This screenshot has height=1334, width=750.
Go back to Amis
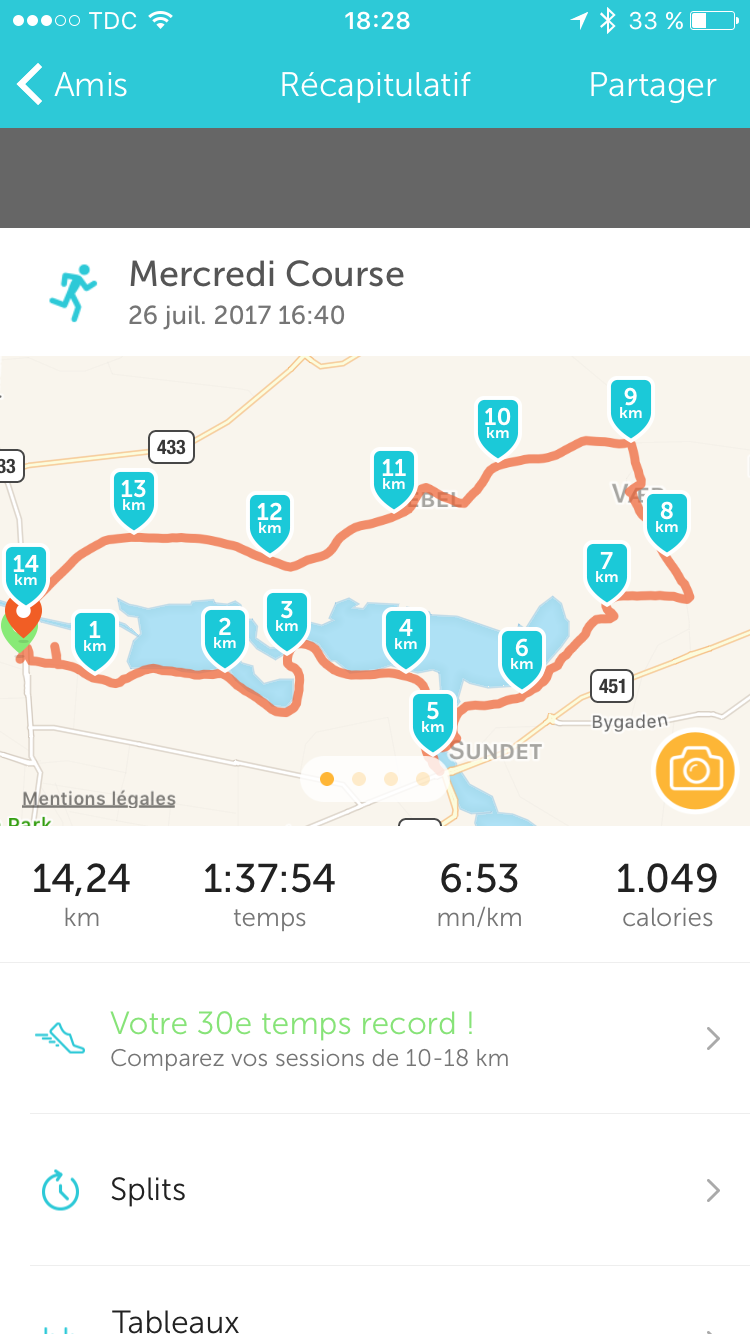(72, 85)
